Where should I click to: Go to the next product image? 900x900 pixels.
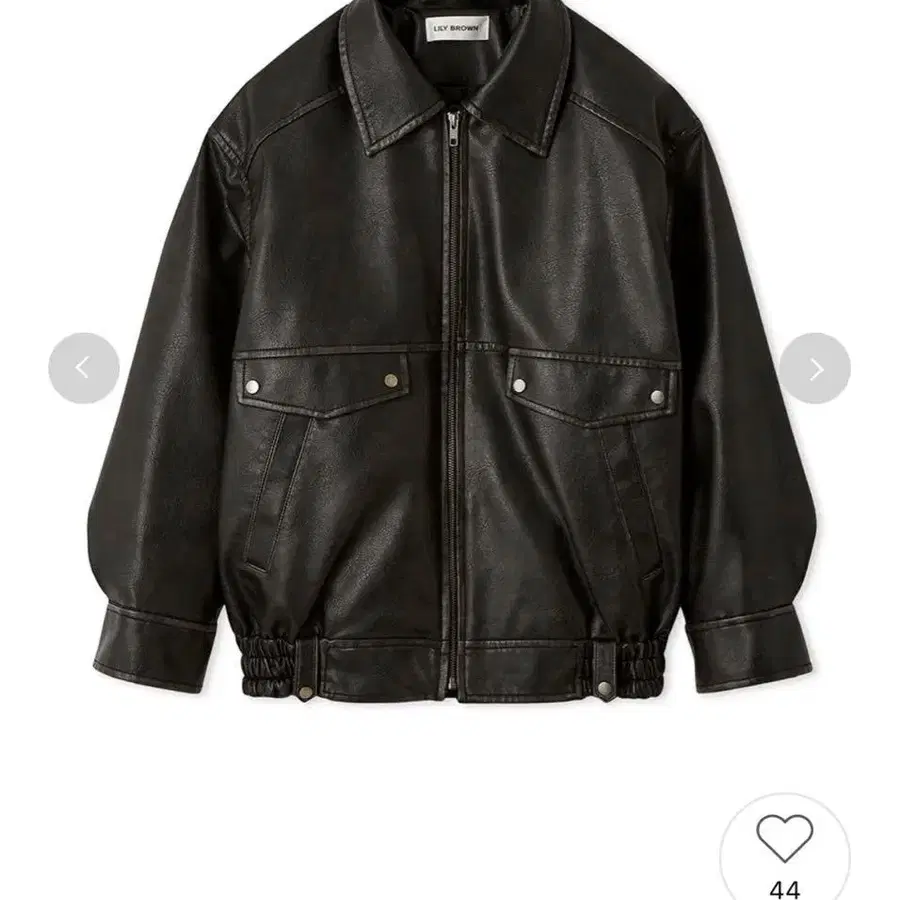click(x=815, y=368)
